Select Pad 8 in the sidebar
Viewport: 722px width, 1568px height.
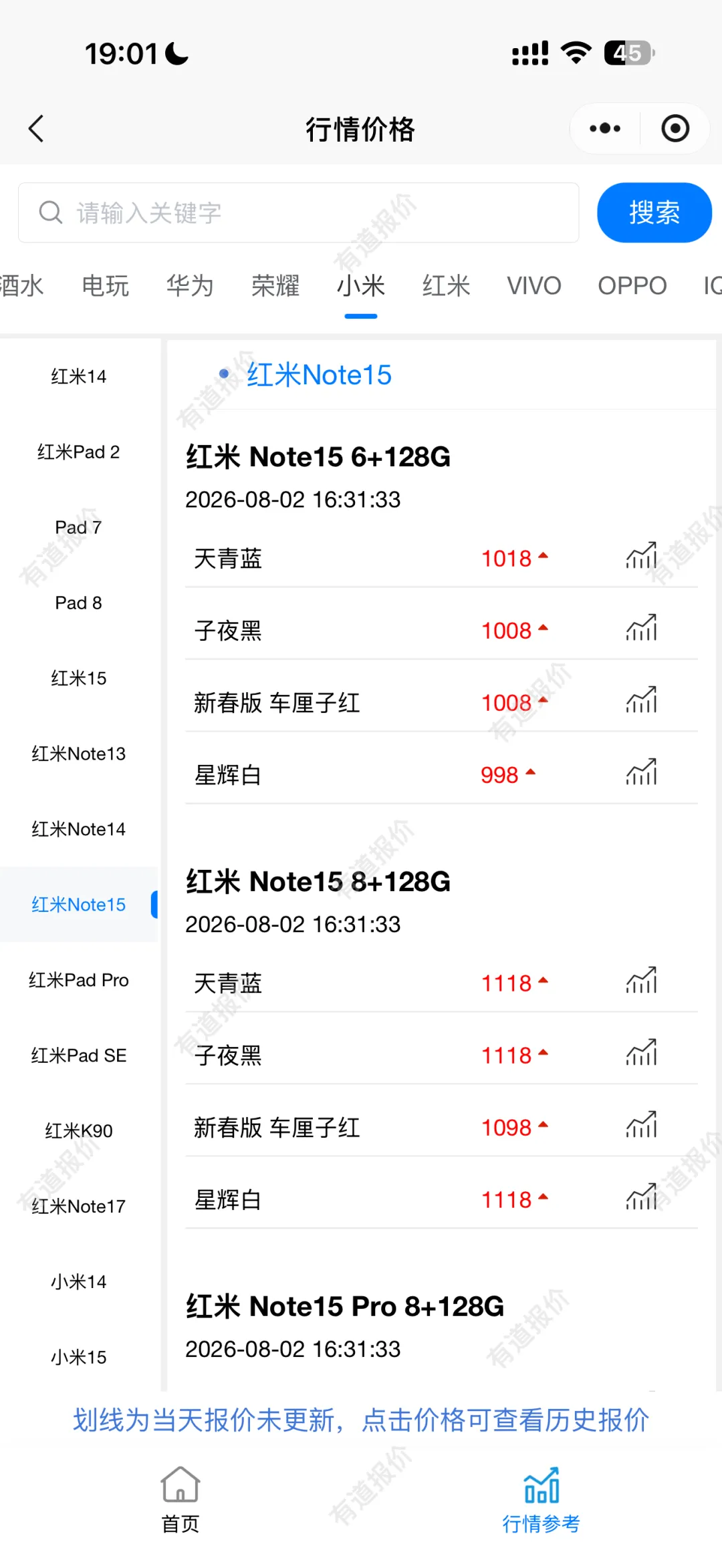[x=79, y=603]
